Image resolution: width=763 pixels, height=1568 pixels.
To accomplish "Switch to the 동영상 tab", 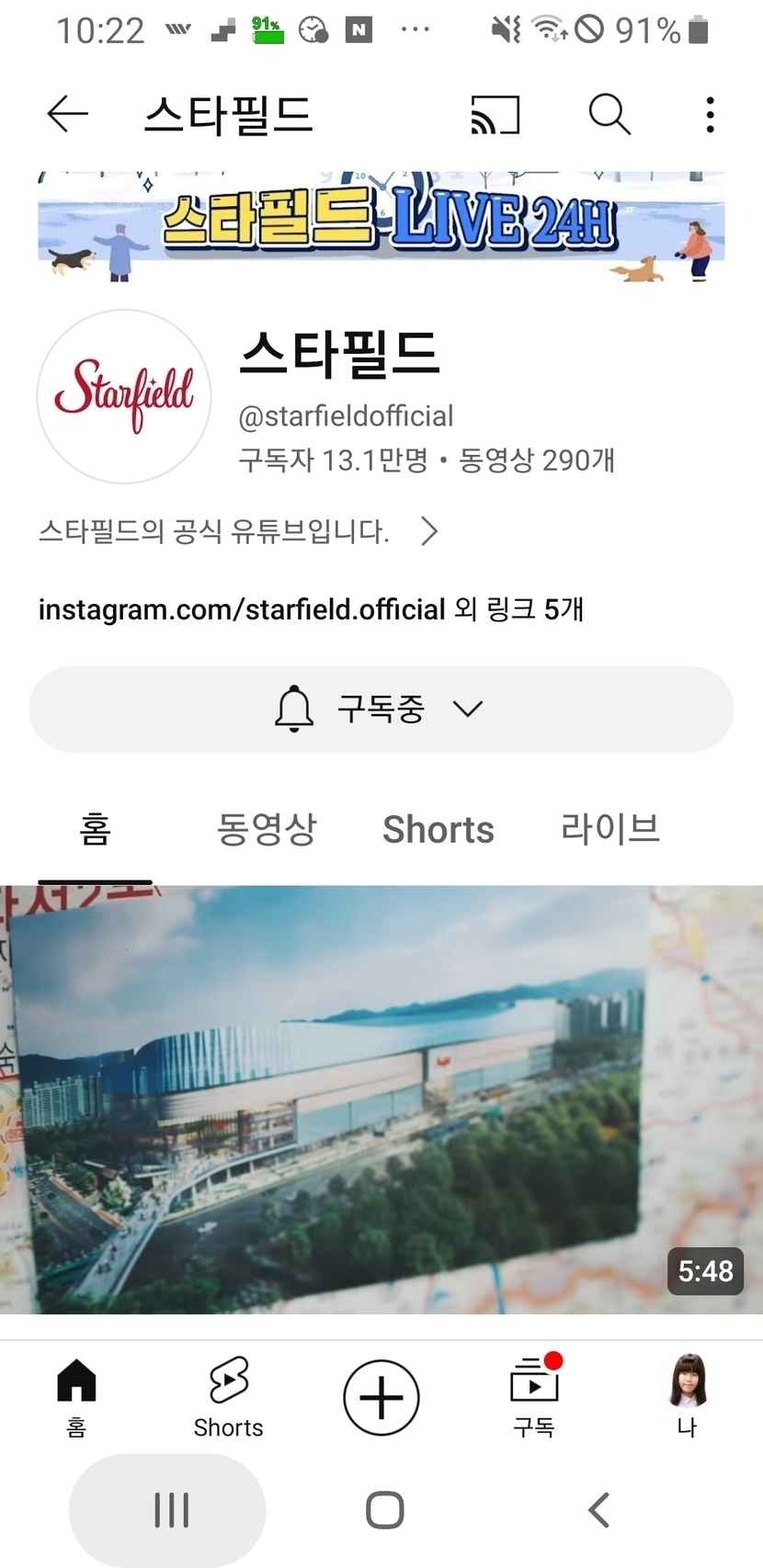I will (267, 829).
